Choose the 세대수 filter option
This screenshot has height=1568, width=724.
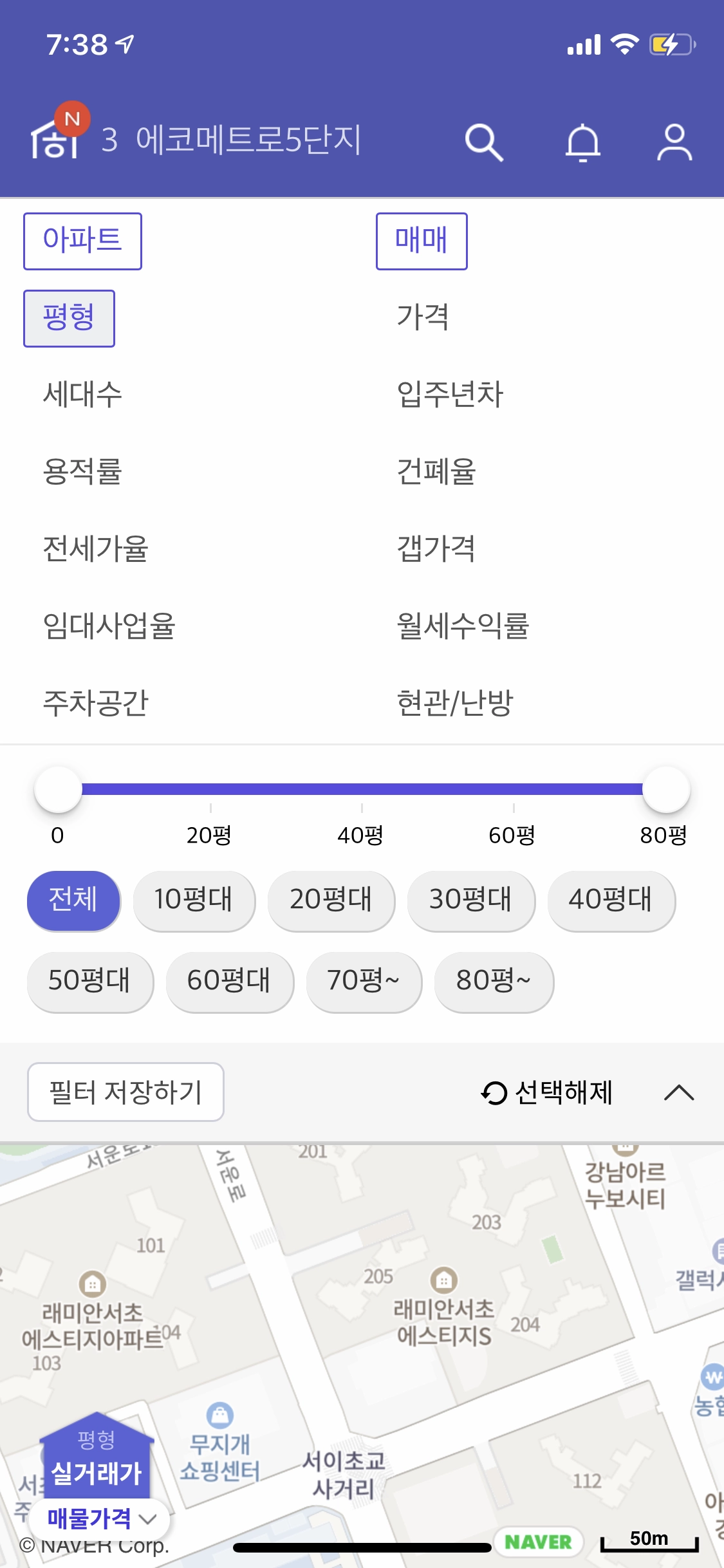point(82,395)
